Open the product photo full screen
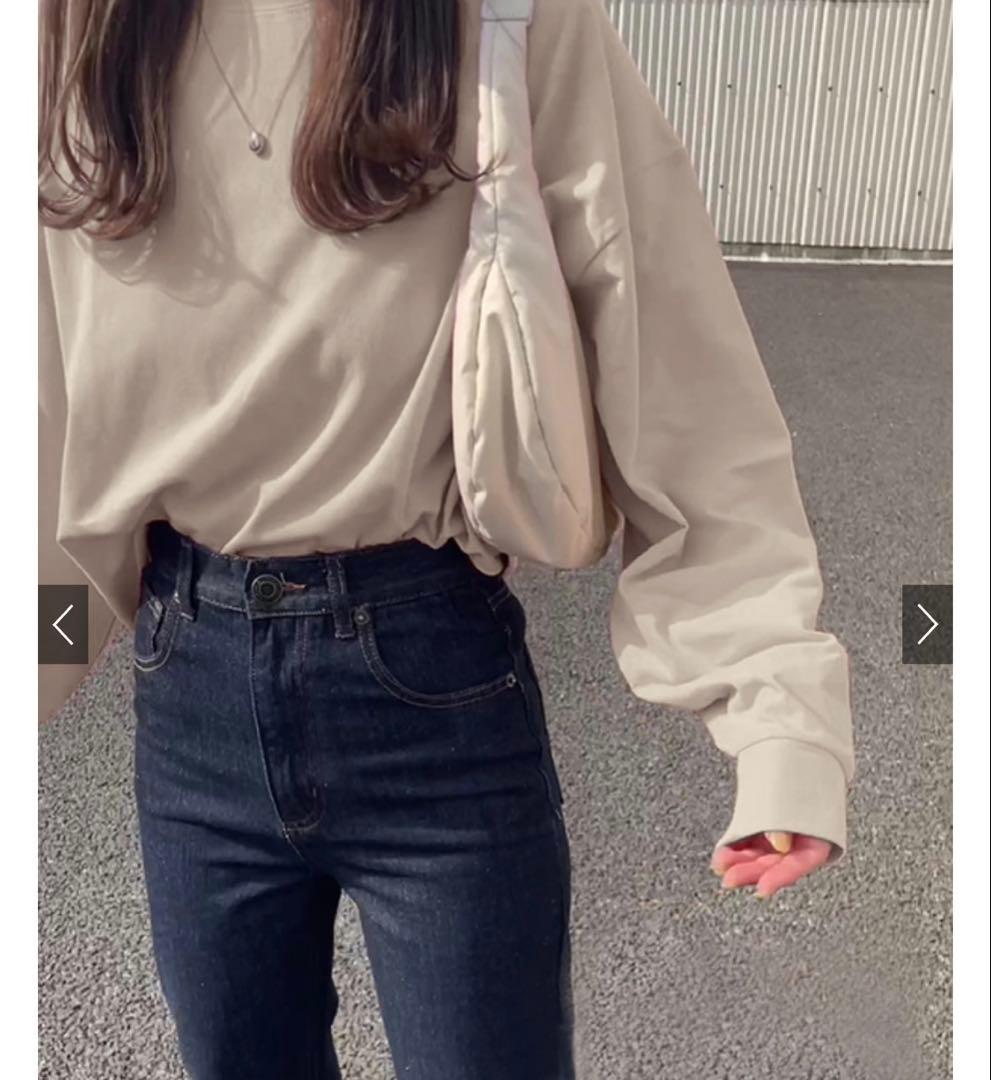Viewport: 991px width, 1080px height. [x=495, y=540]
